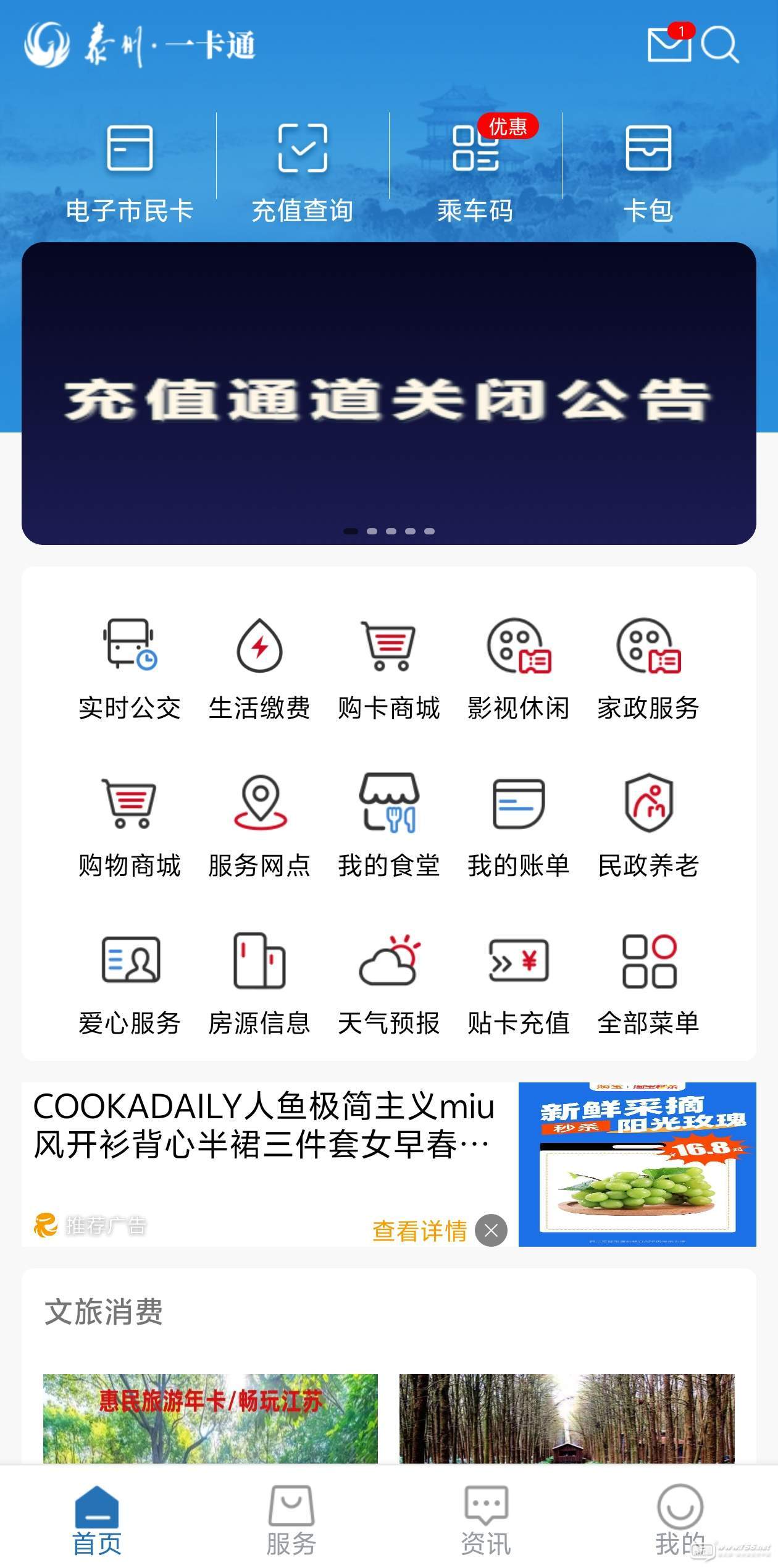The width and height of the screenshot is (778, 1568).
Task: Open 我的食堂
Action: (389, 827)
